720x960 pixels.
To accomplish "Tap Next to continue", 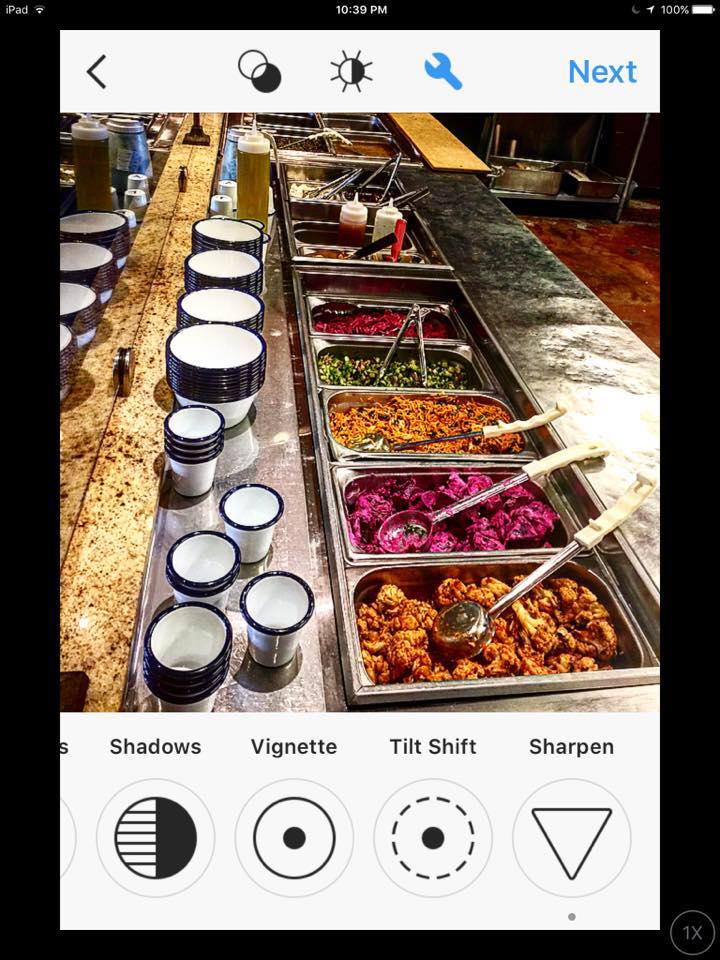I will point(602,72).
